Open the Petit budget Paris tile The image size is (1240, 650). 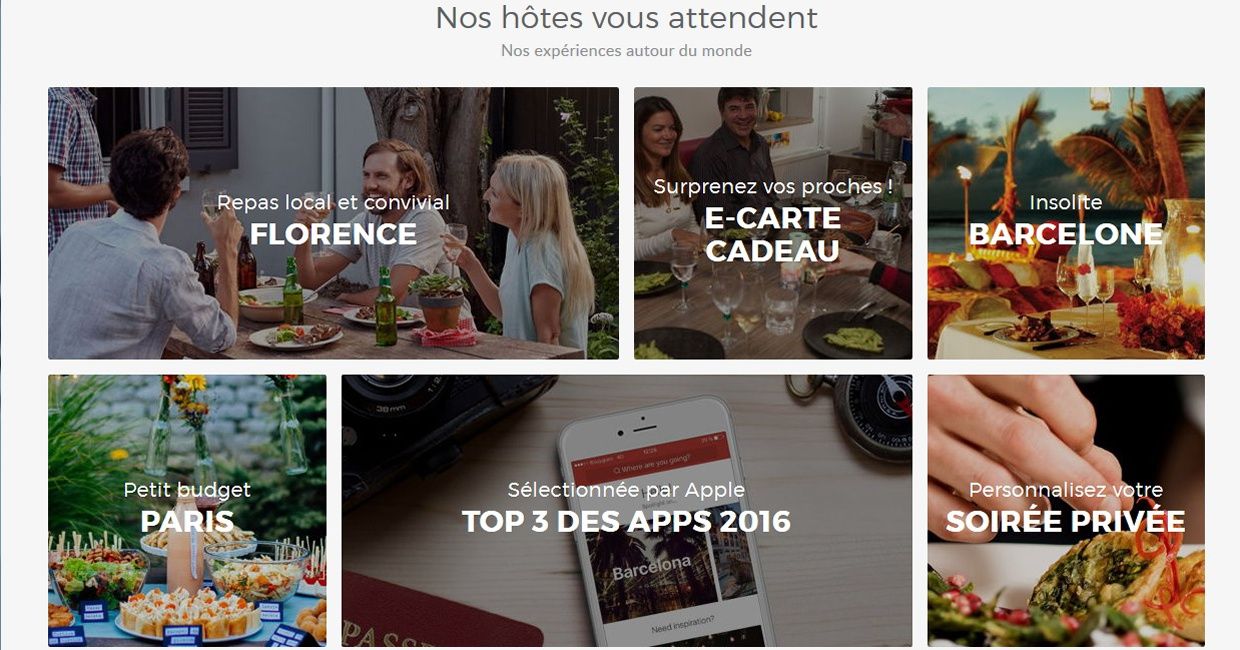187,510
